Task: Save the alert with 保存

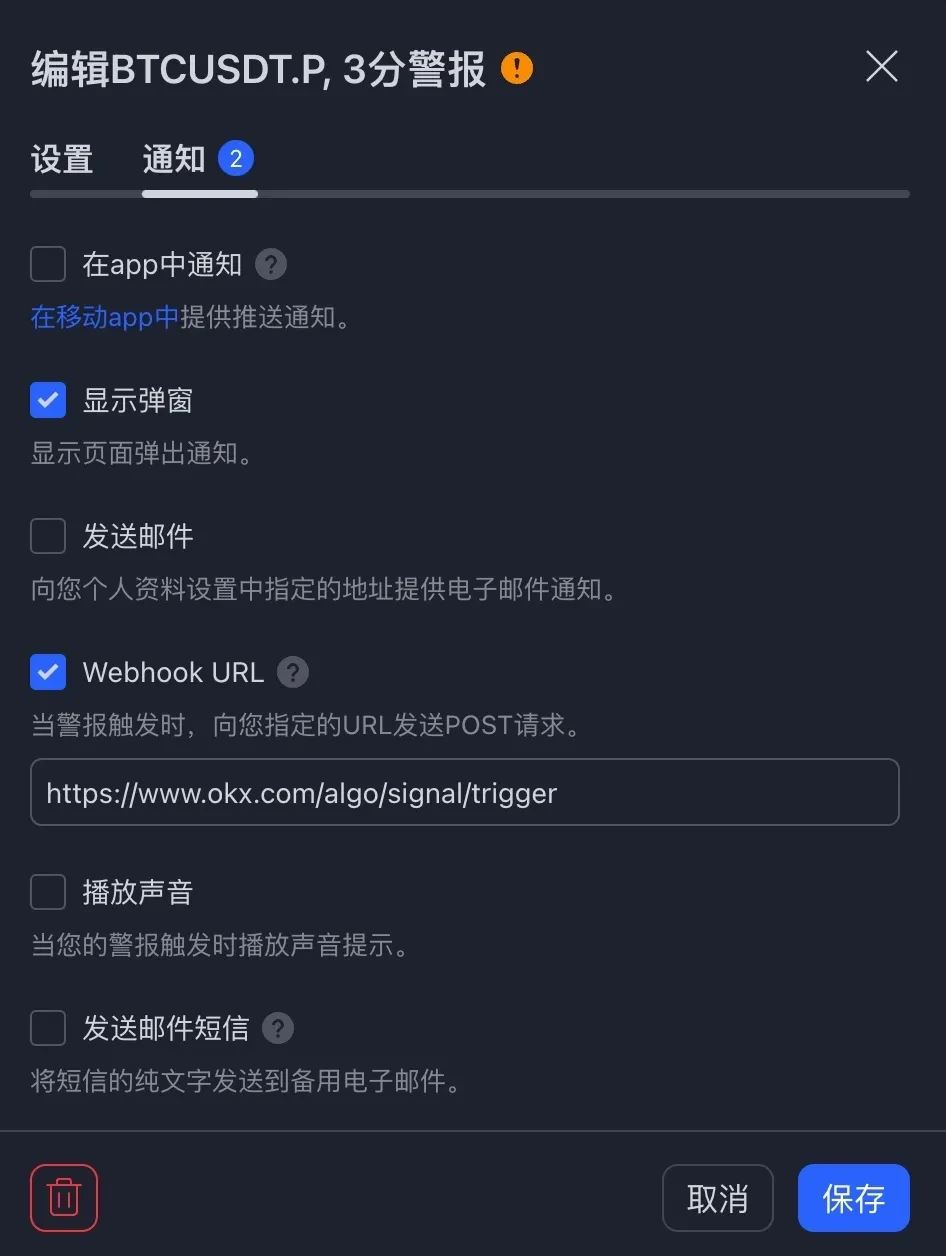Action: (x=853, y=1198)
